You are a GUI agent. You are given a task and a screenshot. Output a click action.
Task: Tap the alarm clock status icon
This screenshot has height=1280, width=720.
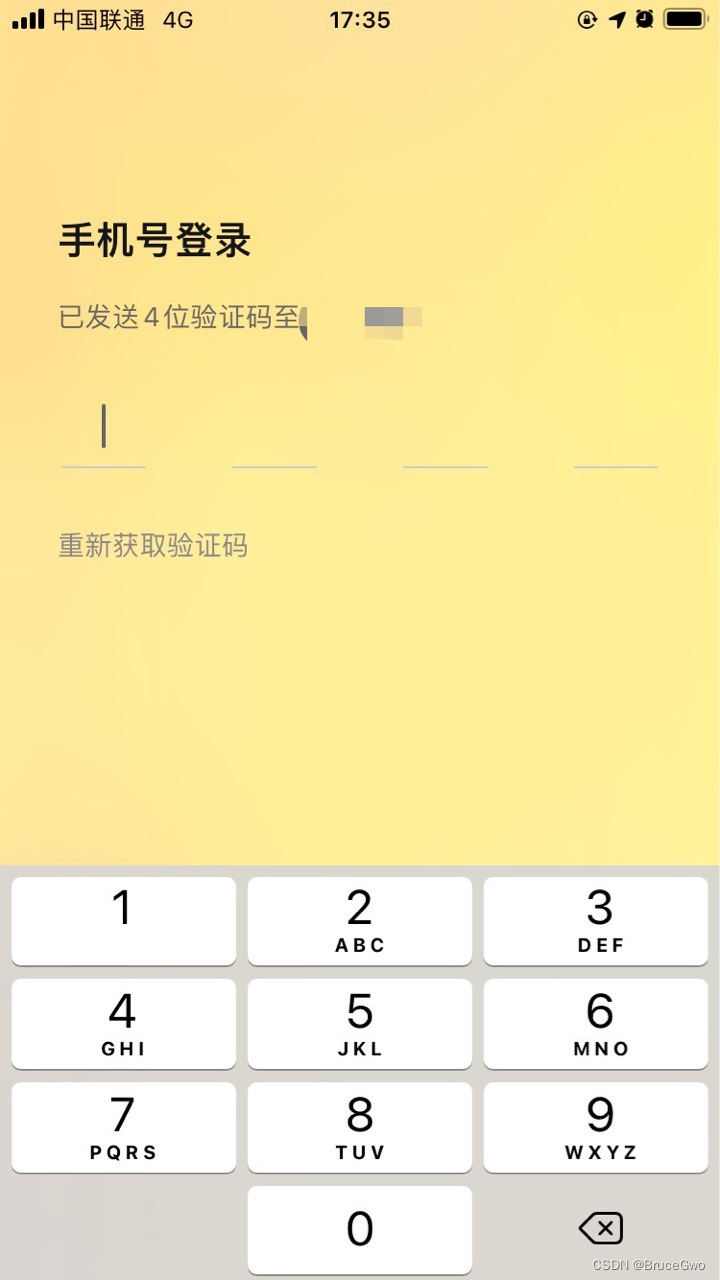[x=645, y=19]
